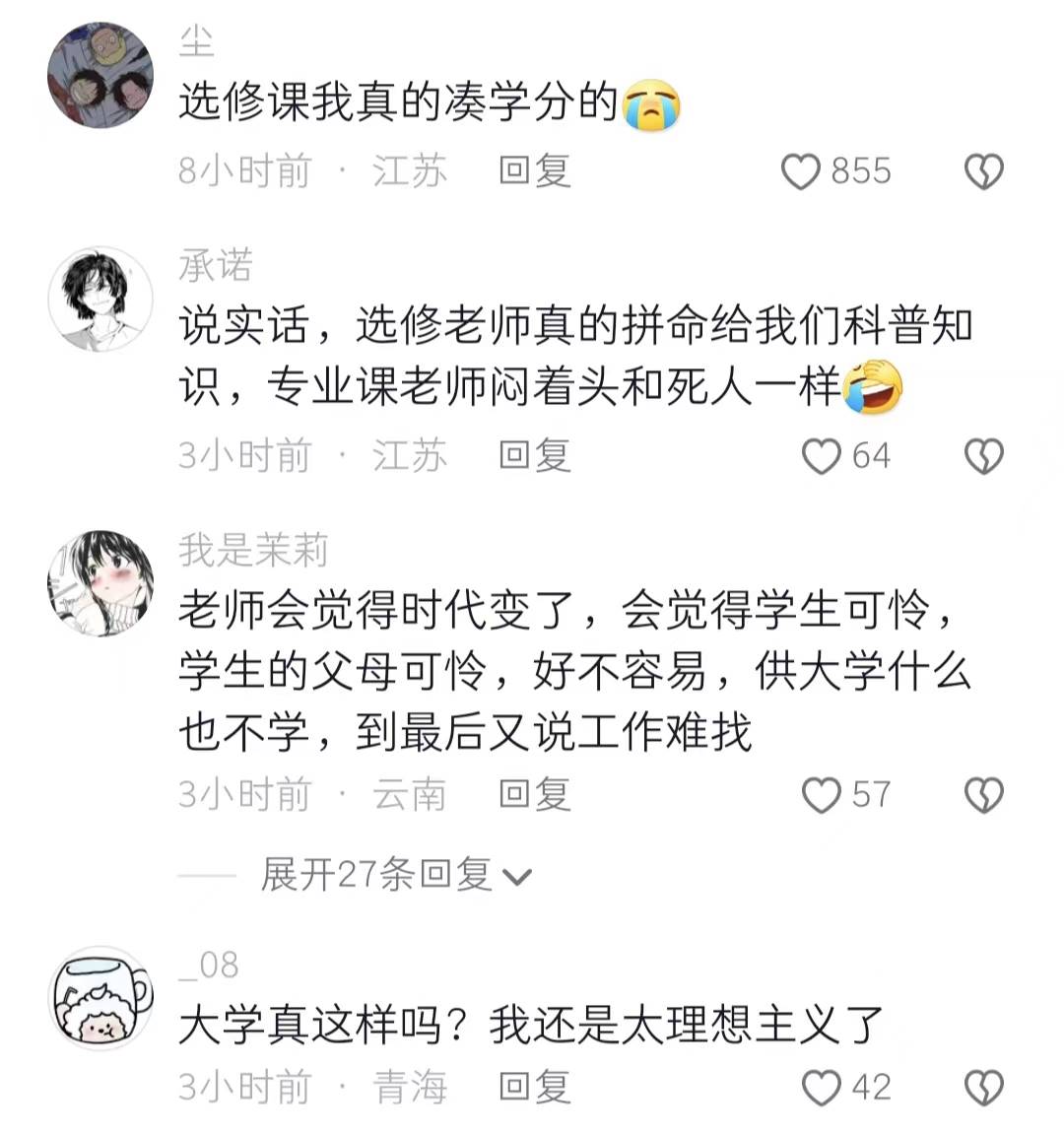The width and height of the screenshot is (1064, 1135).
Task: Dislike 尘's comment with broken heart
Action: pos(982,171)
